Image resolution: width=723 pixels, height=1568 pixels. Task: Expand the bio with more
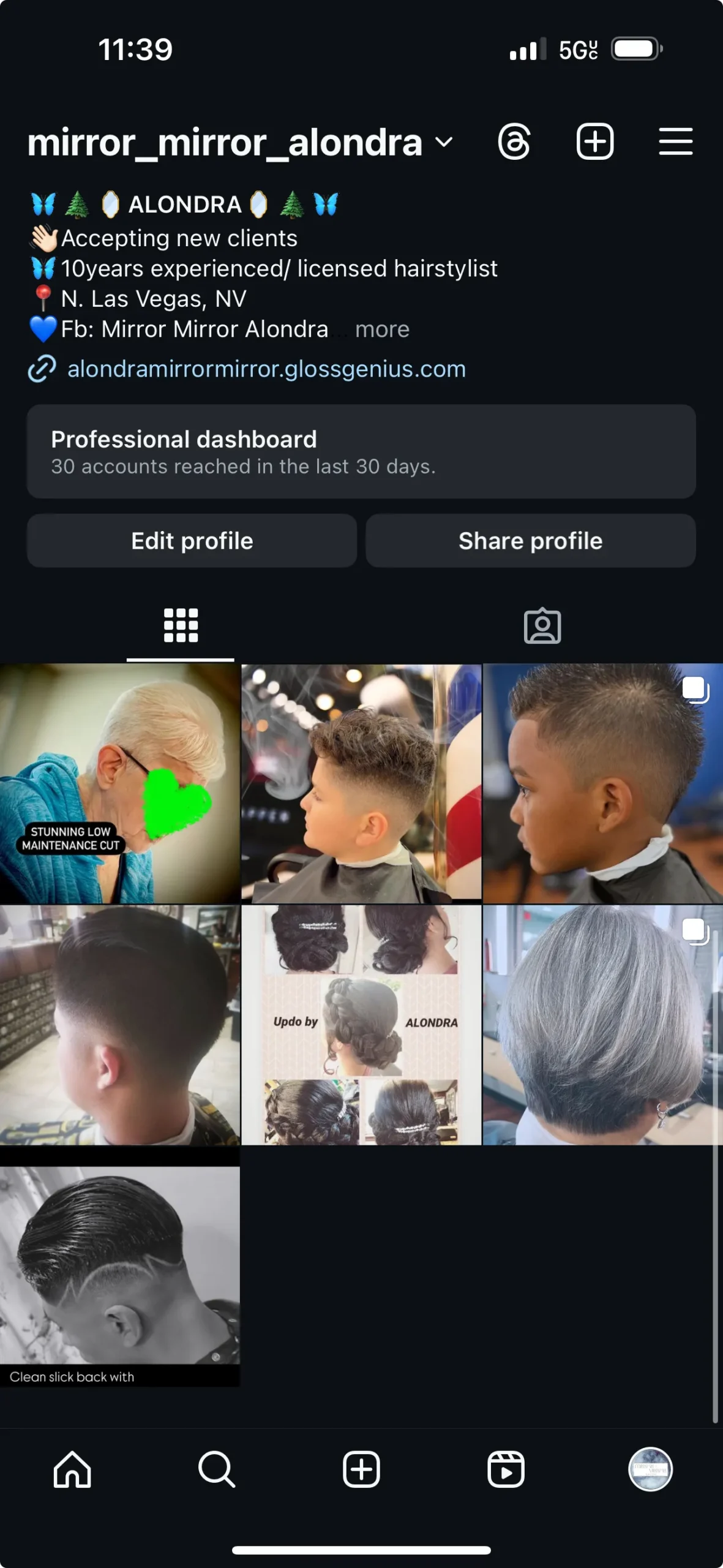pyautogui.click(x=382, y=330)
